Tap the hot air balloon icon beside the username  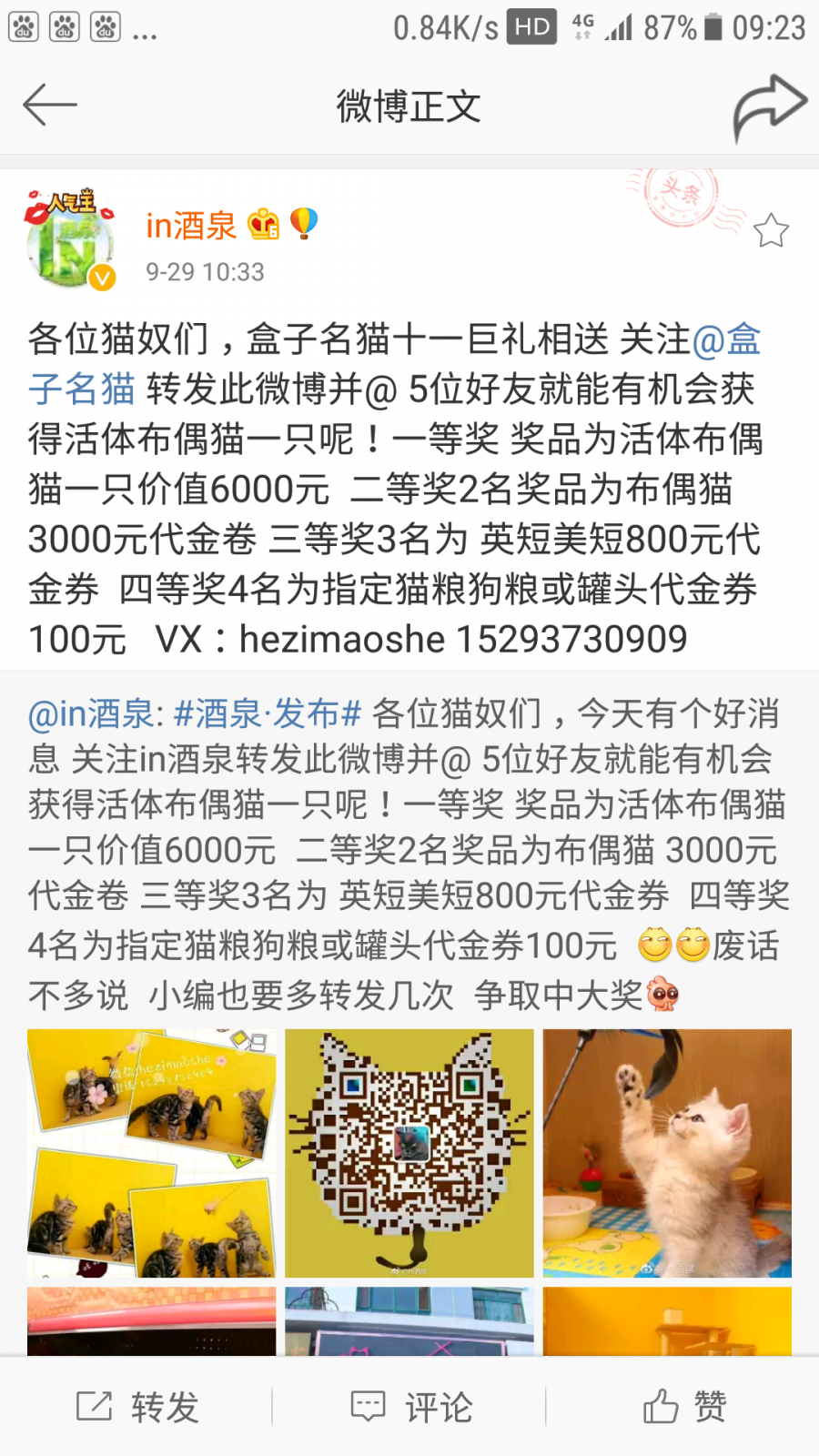coord(304,224)
